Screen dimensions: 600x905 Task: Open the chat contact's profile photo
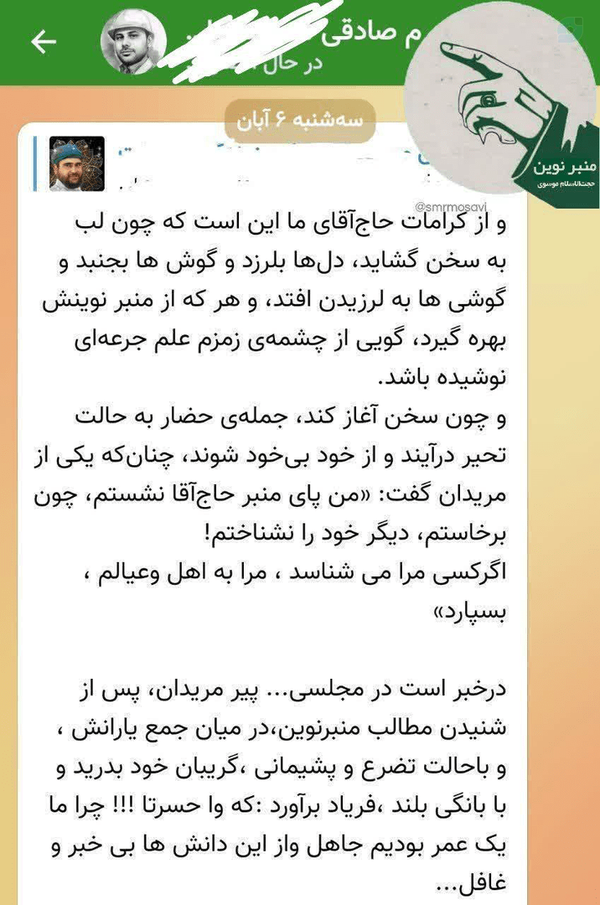(x=134, y=42)
